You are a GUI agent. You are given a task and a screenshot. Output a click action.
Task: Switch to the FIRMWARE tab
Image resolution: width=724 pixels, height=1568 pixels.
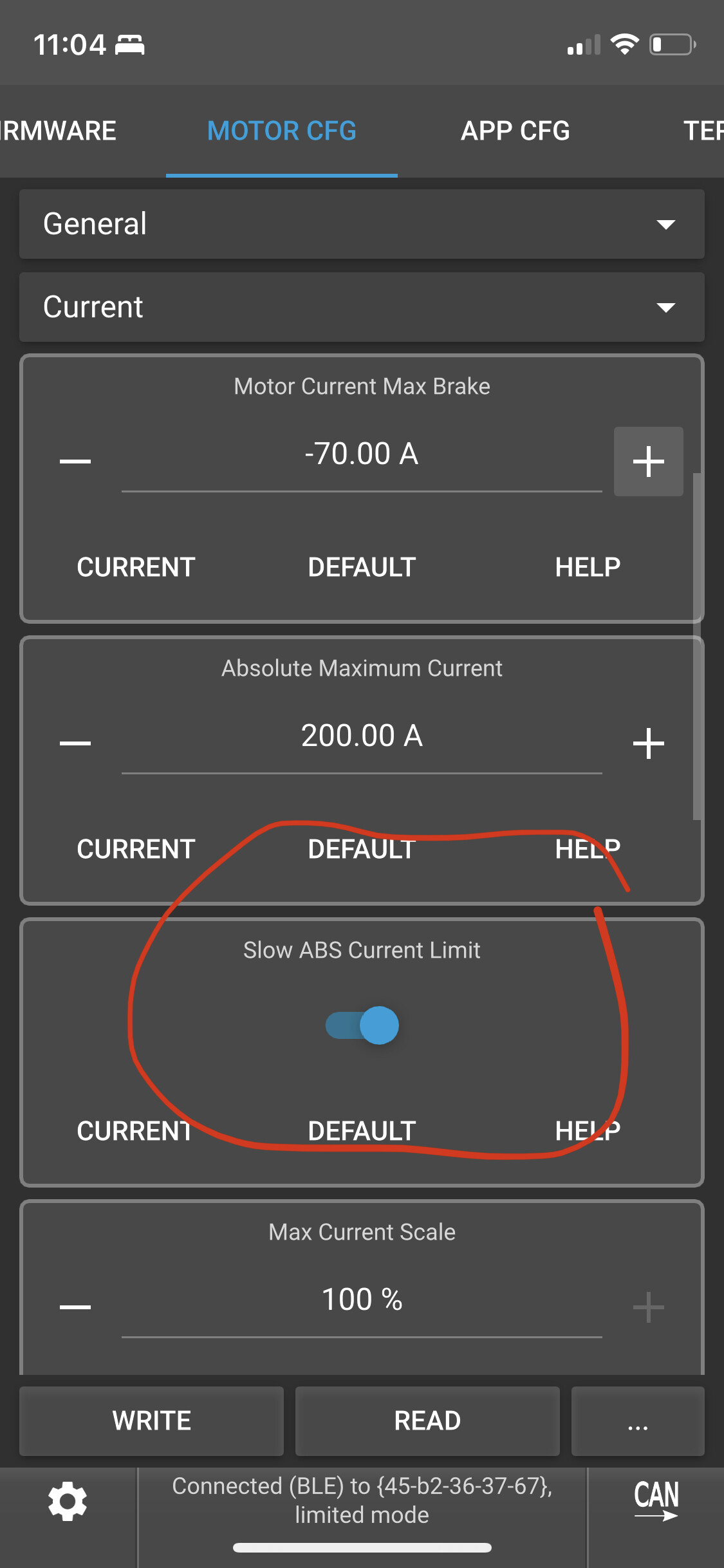tap(58, 131)
